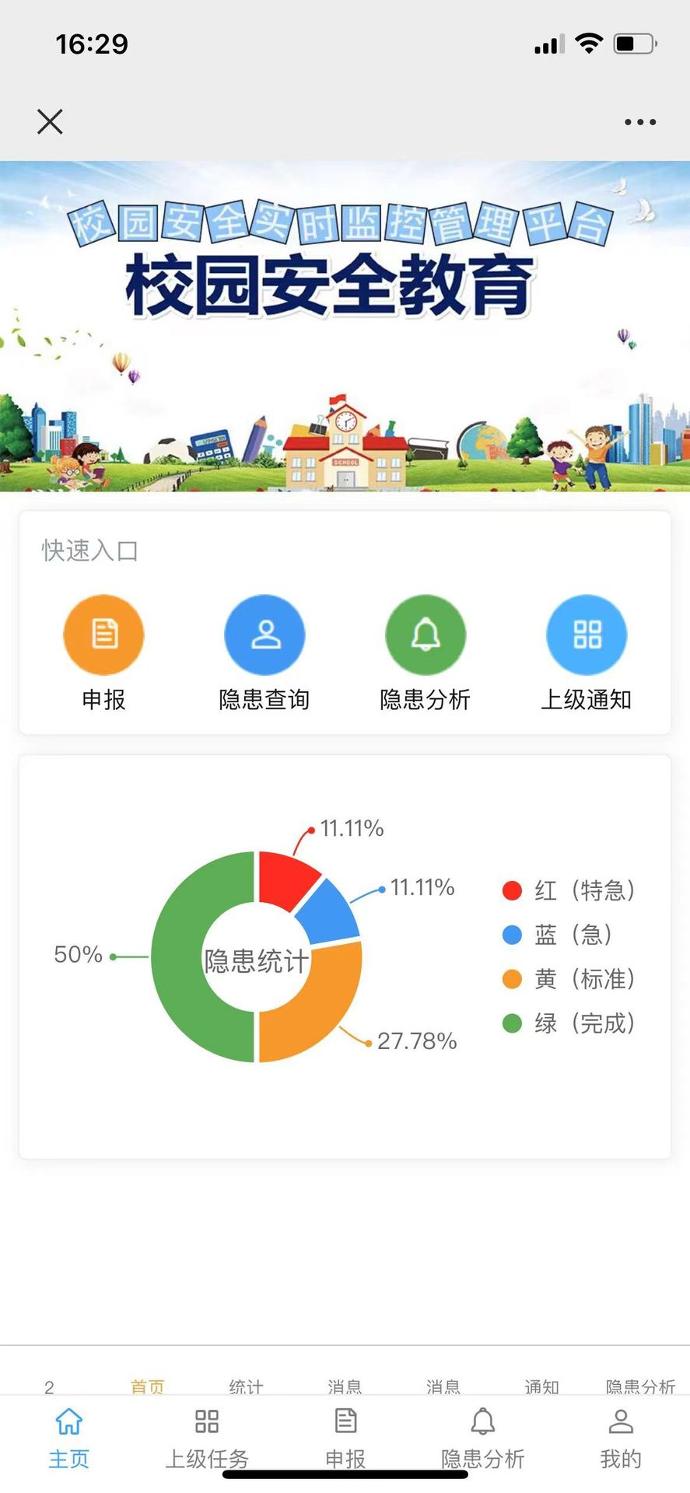Toggle the 绿（完成） legend item
This screenshot has height=1493, width=690.
pos(570,1023)
